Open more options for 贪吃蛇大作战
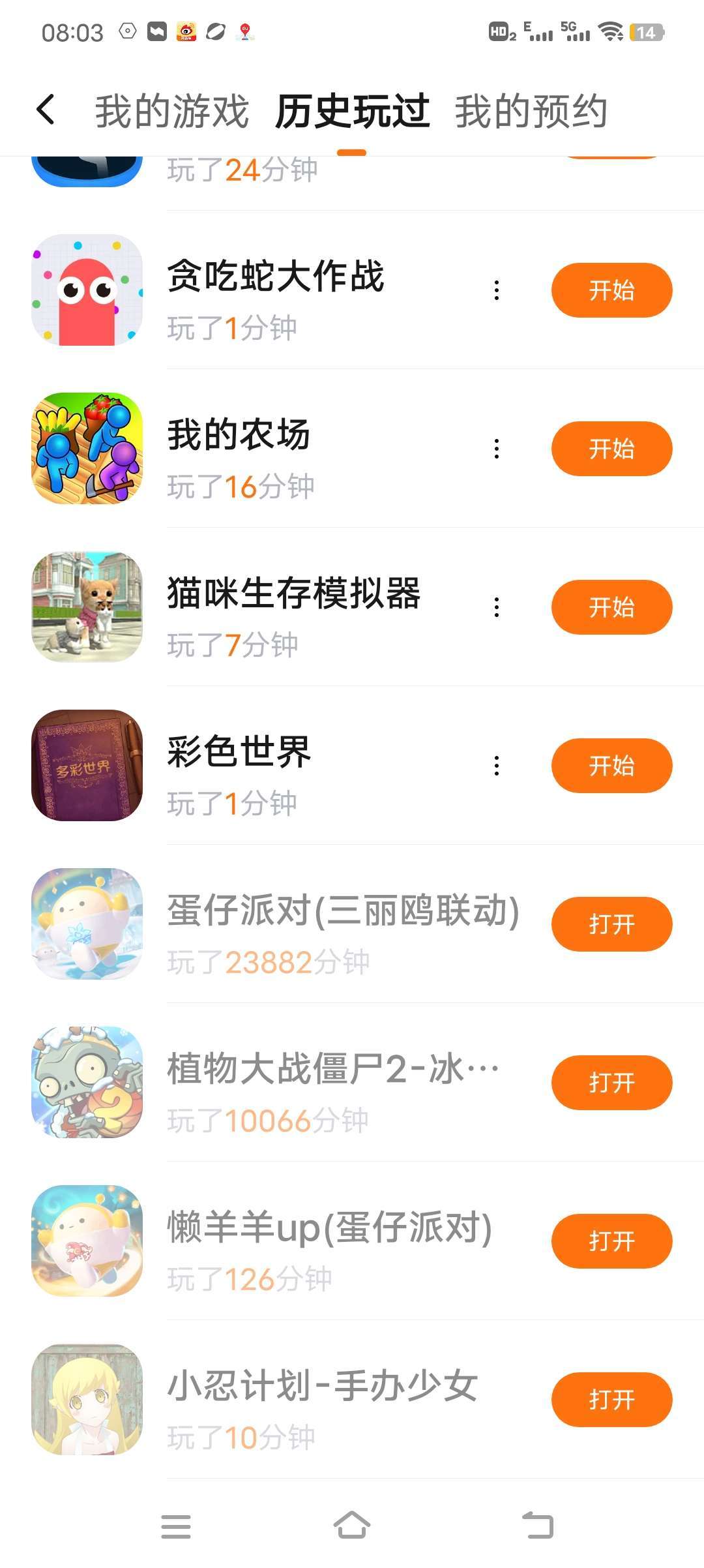 point(497,290)
